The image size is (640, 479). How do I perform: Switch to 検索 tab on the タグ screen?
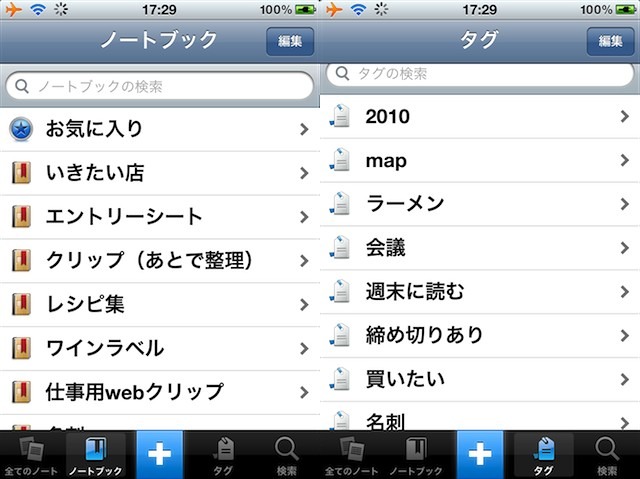pos(607,455)
